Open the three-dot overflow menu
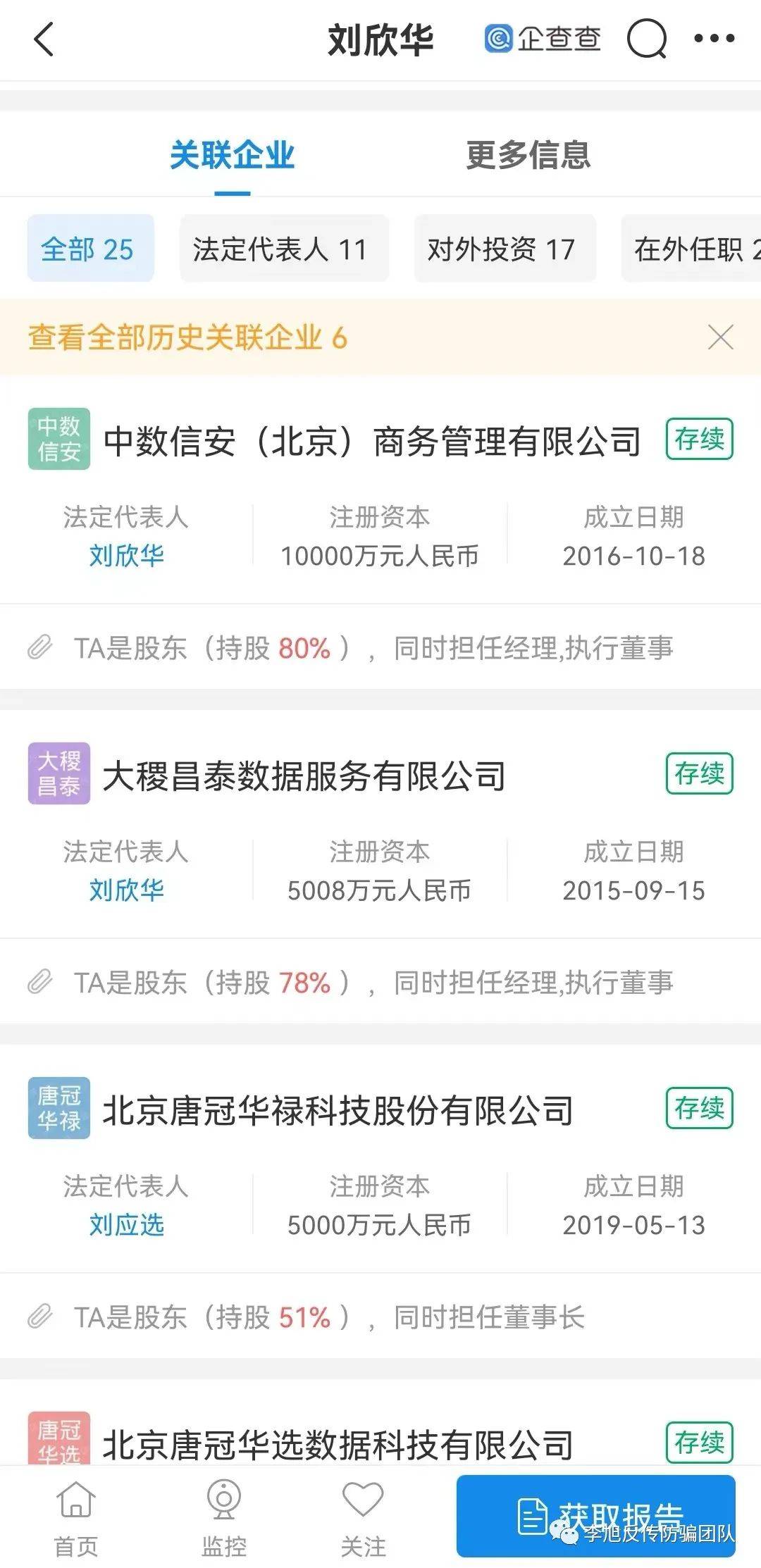The height and width of the screenshot is (1568, 761). pos(714,39)
